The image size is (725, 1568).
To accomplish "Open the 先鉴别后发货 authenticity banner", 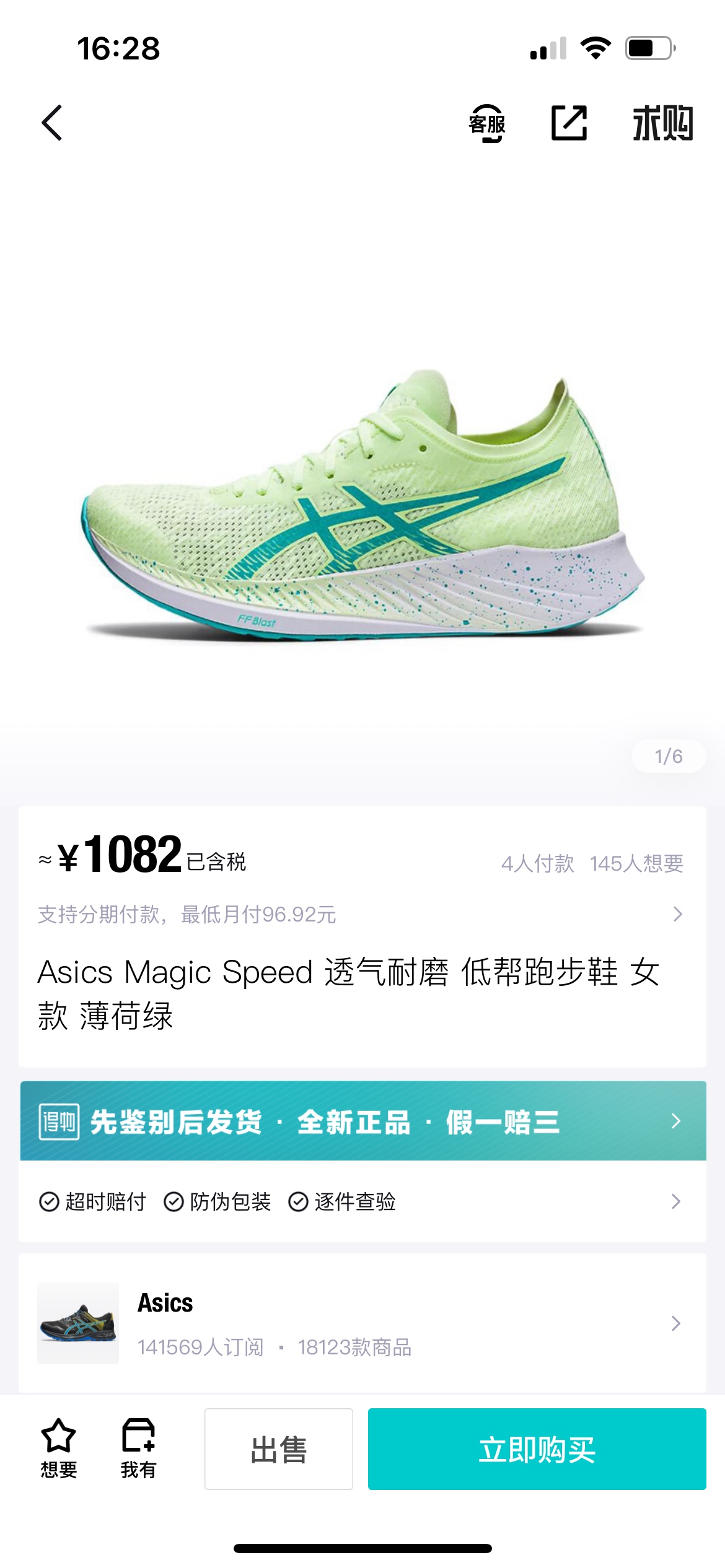I will 362,1121.
